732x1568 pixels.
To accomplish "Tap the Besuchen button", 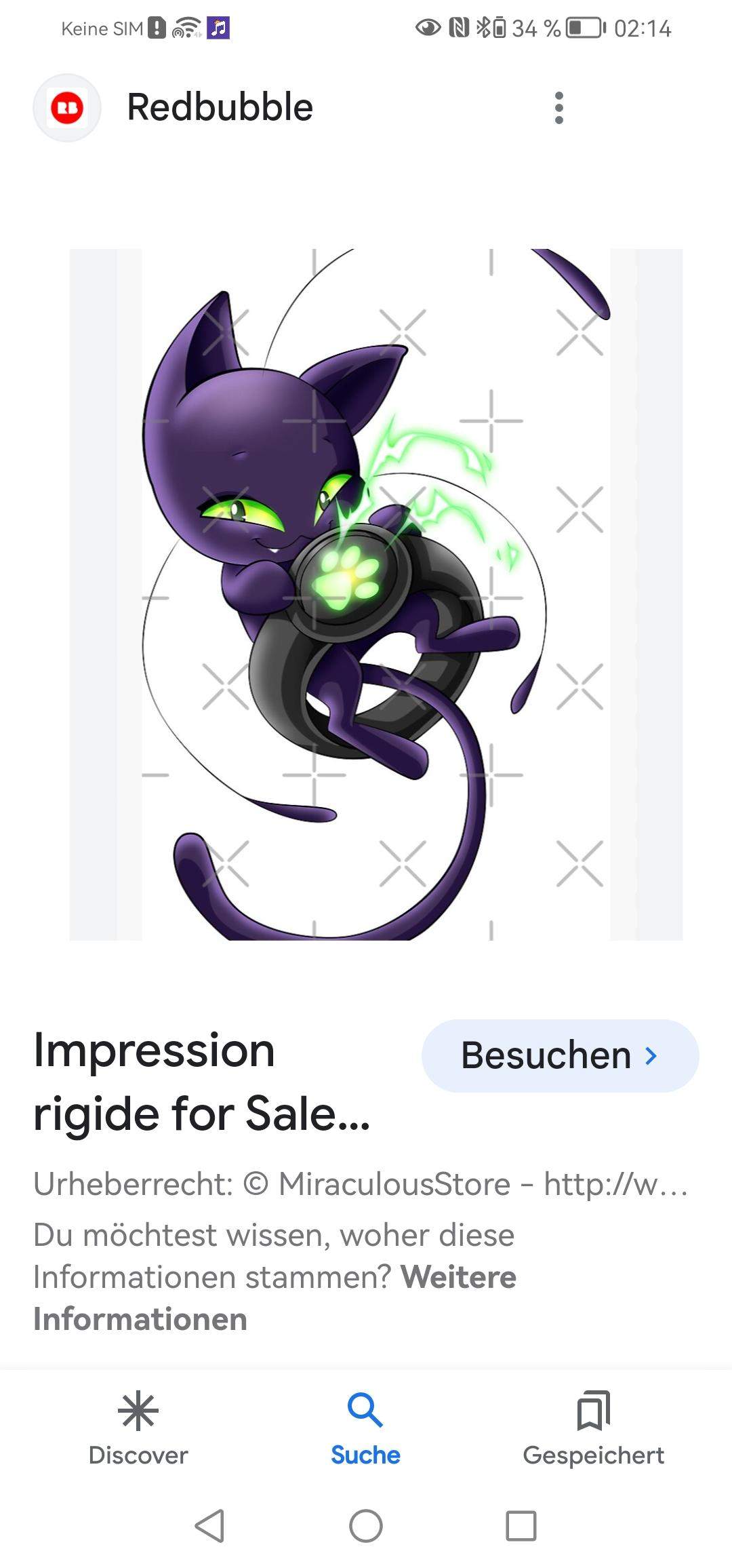I will tap(560, 1055).
